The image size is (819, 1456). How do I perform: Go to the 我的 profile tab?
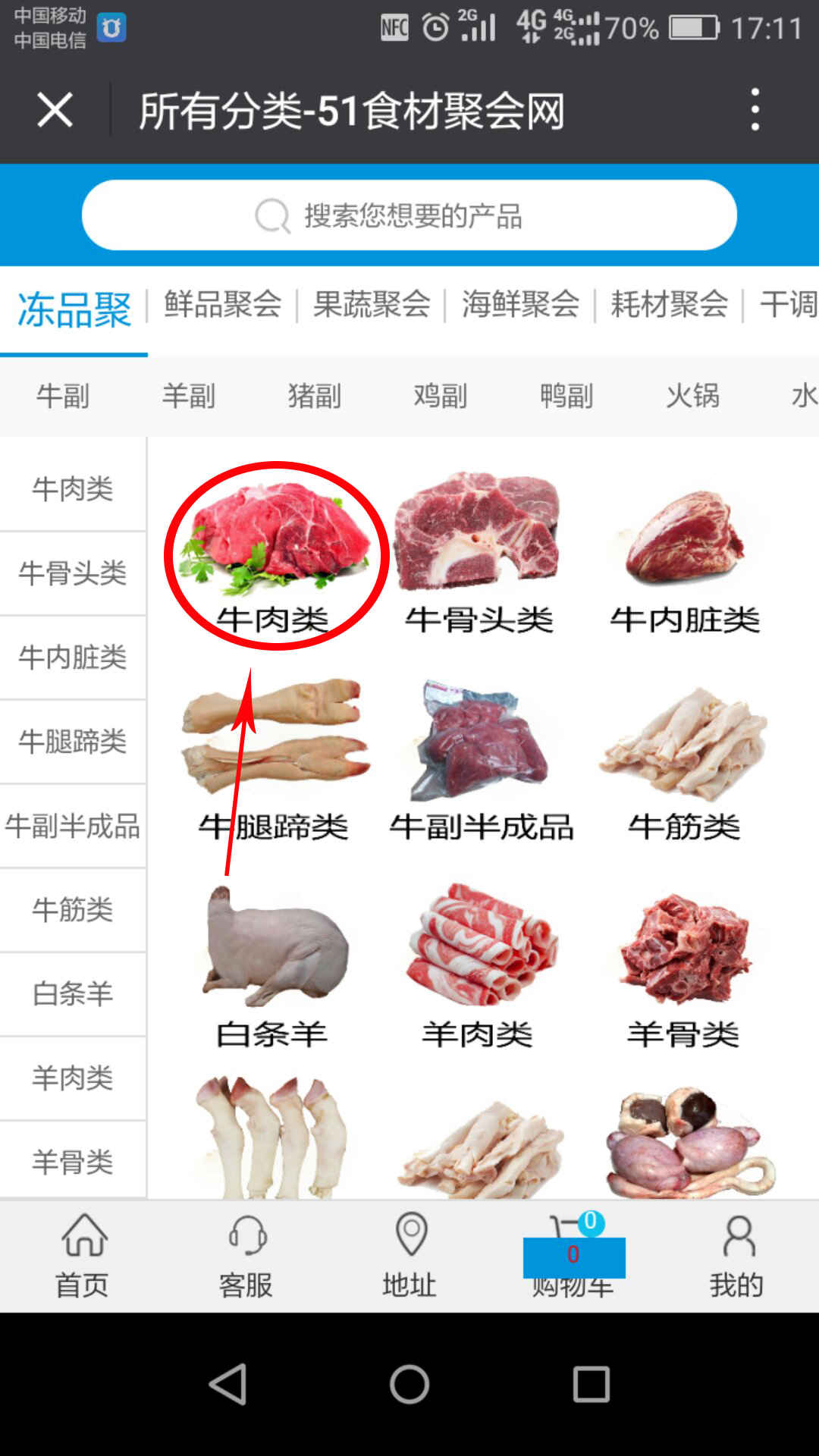pos(737,1255)
